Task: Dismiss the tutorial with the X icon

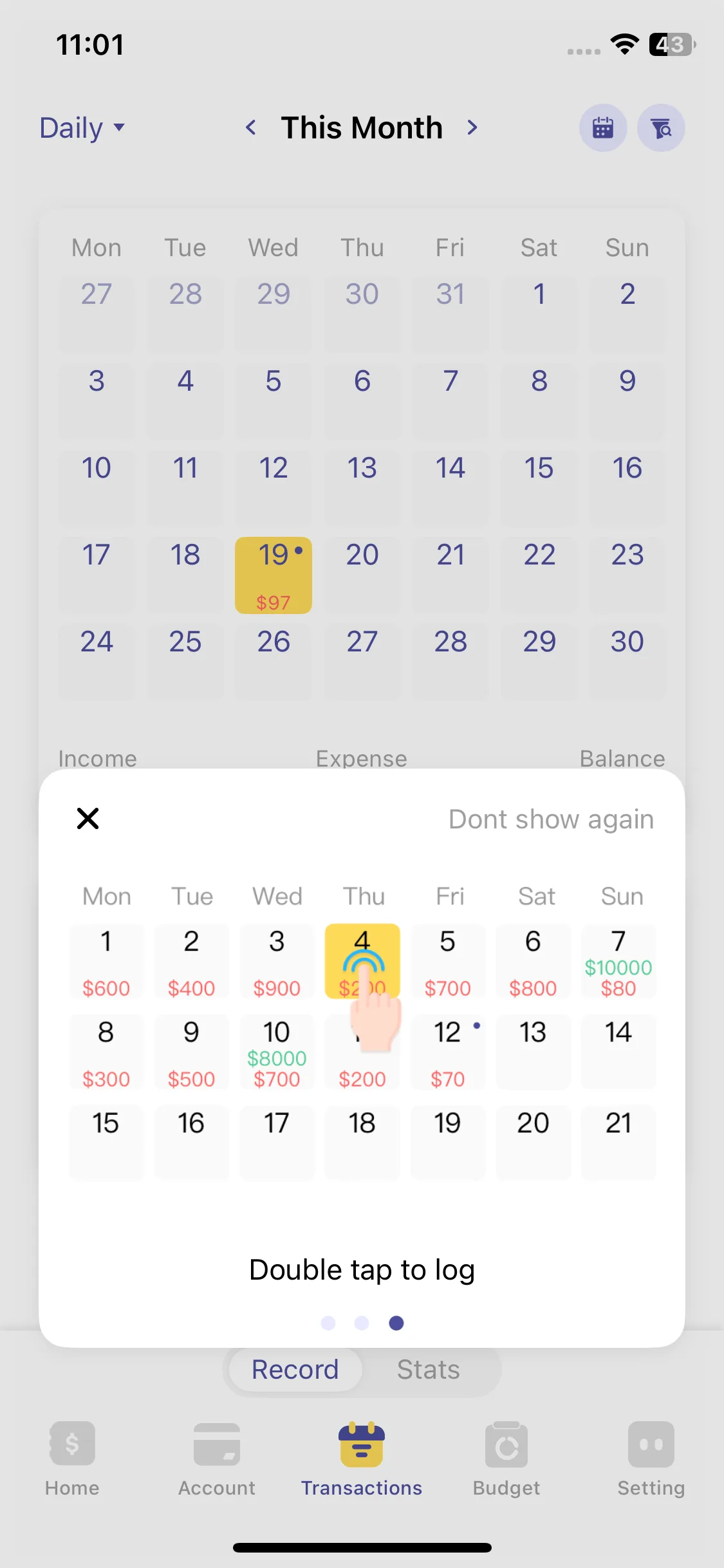Action: coord(88,818)
